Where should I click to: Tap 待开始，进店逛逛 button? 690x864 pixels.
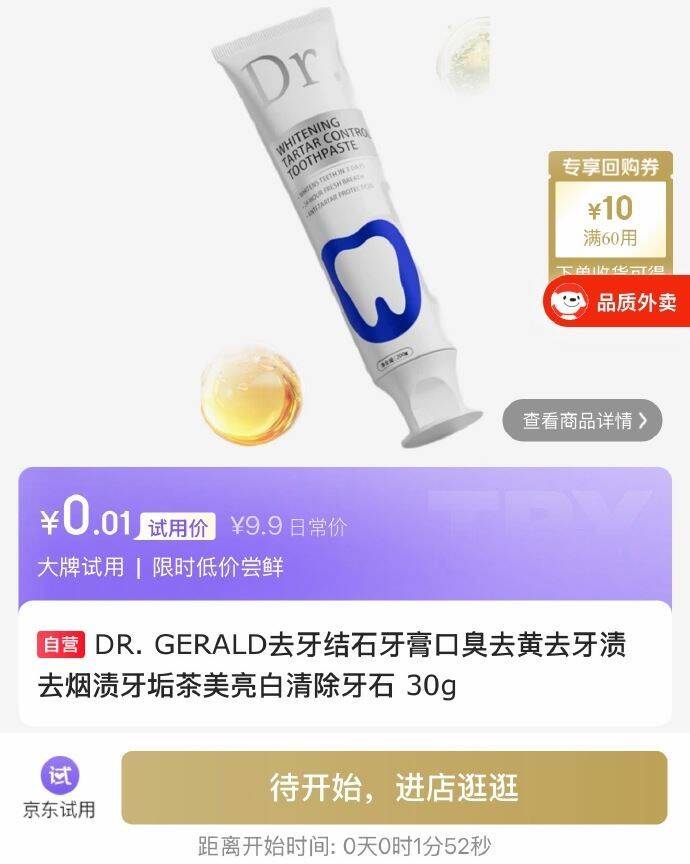point(394,787)
